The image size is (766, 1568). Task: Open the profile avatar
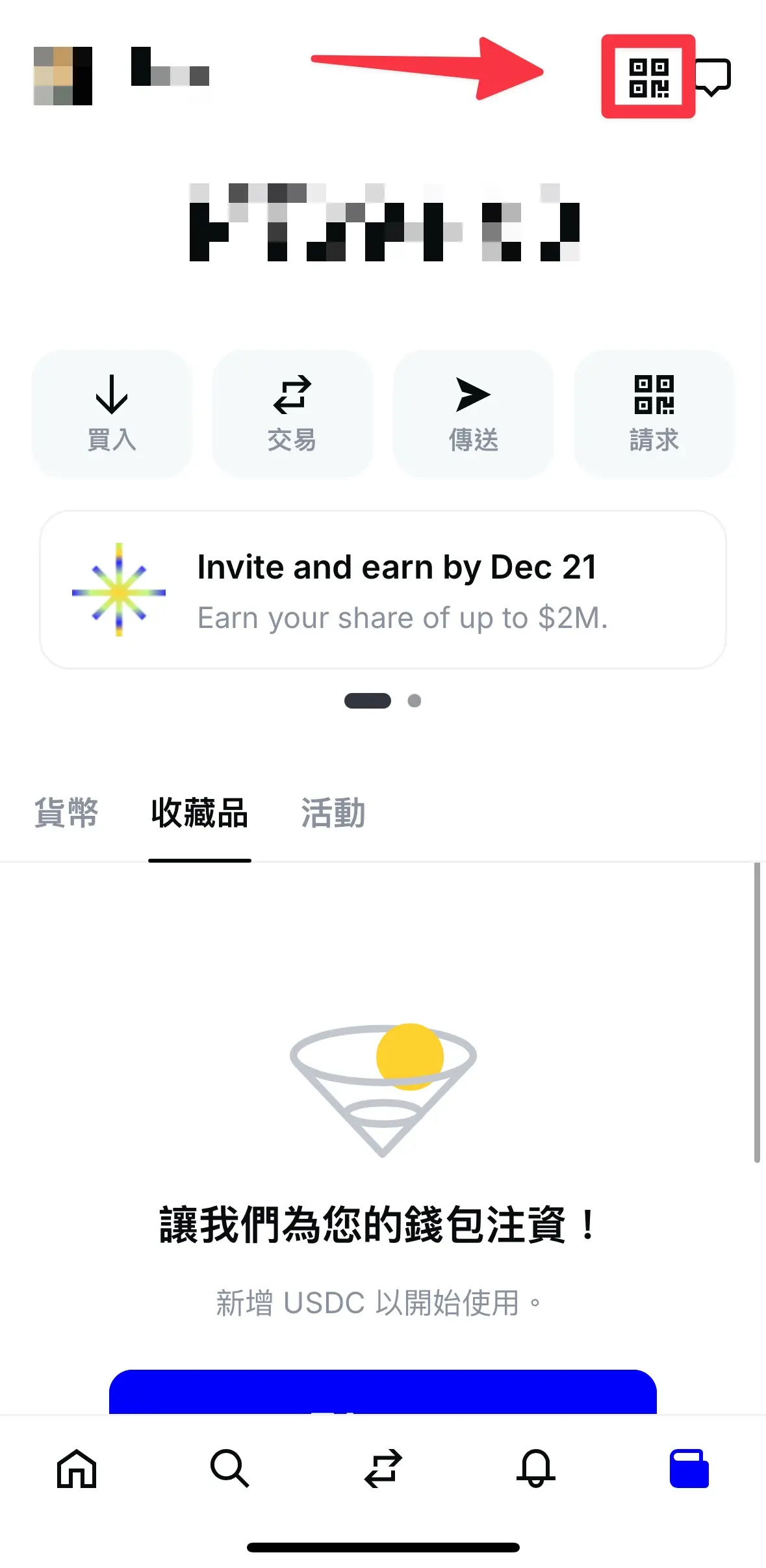[x=63, y=75]
